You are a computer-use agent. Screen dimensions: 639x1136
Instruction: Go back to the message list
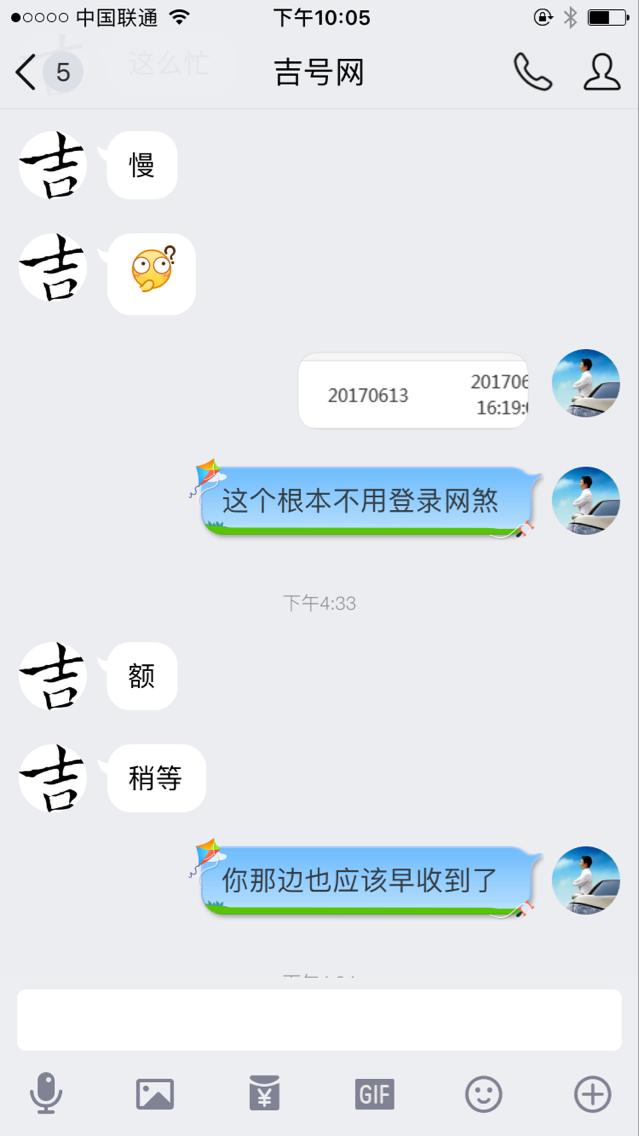point(45,72)
